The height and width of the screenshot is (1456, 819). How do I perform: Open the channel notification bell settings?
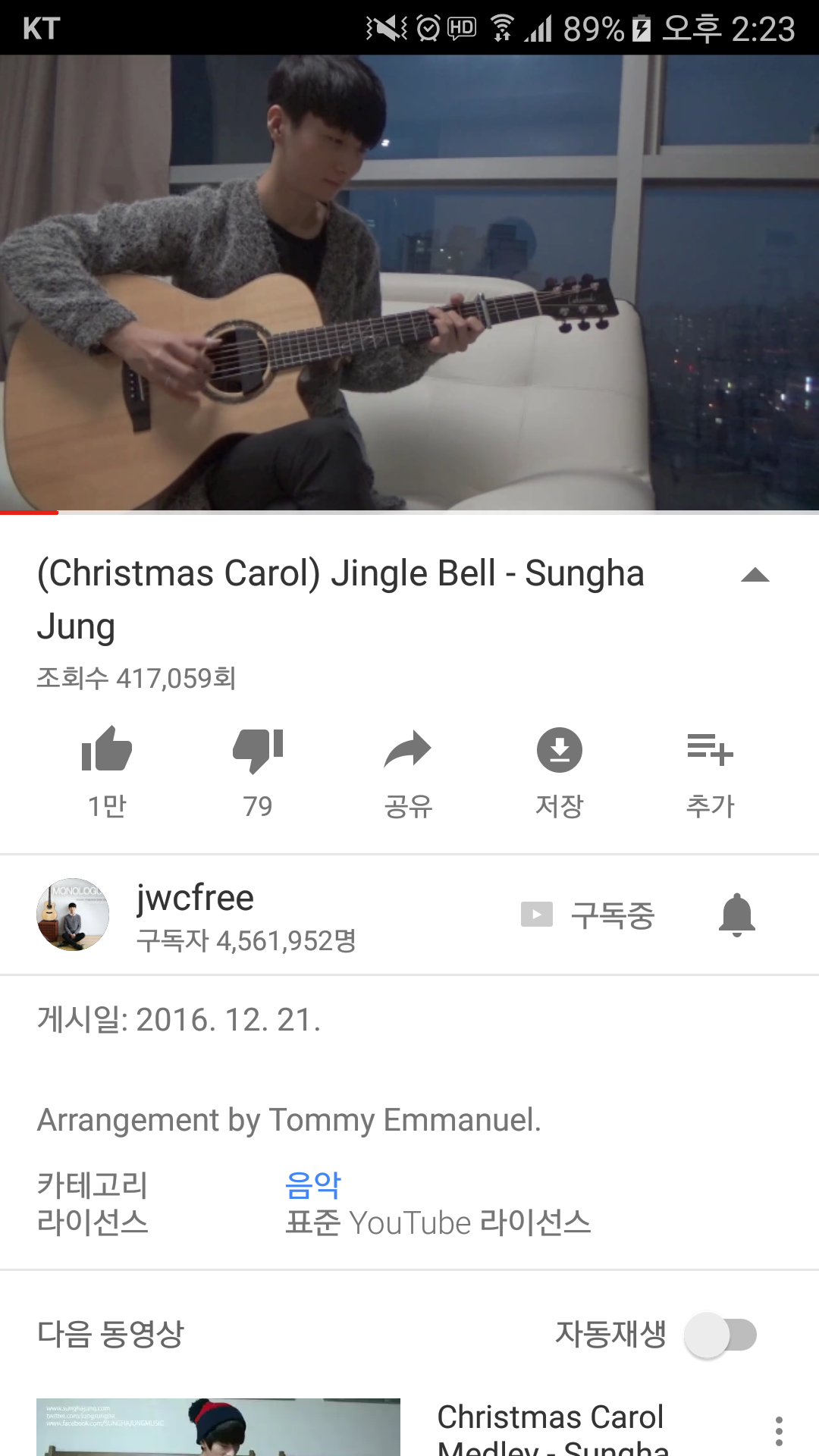click(x=736, y=915)
